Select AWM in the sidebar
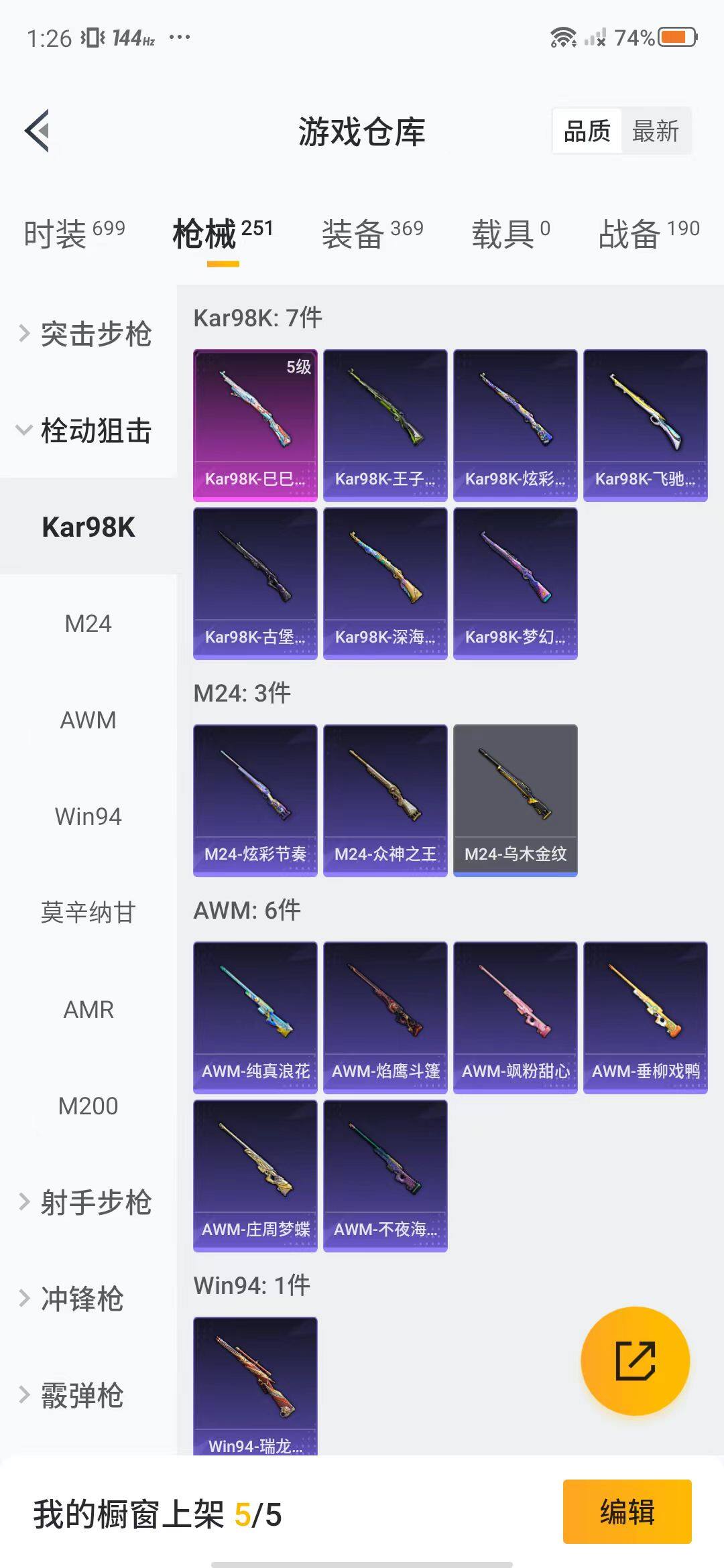 tap(88, 720)
